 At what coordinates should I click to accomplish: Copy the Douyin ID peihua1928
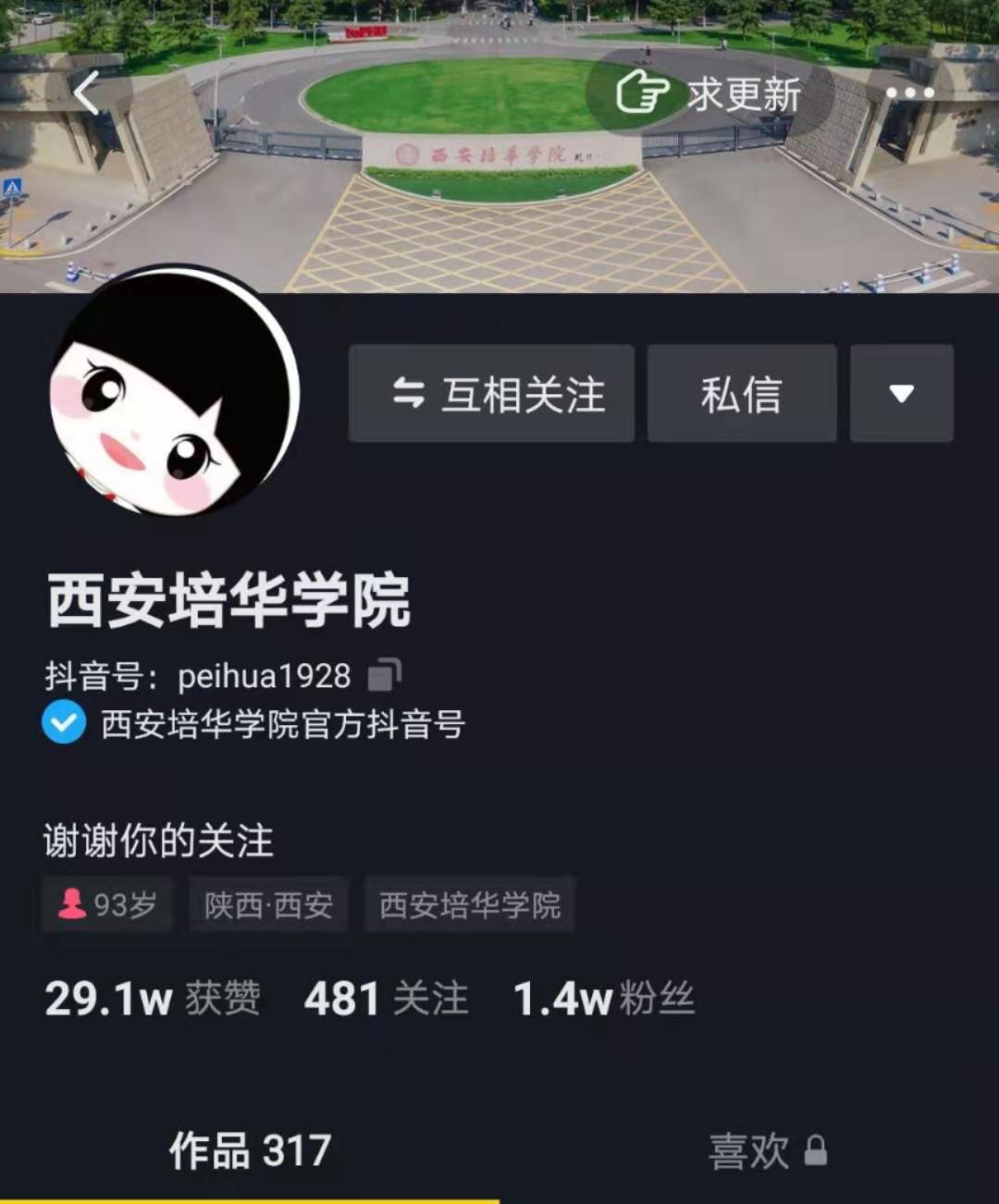(384, 676)
